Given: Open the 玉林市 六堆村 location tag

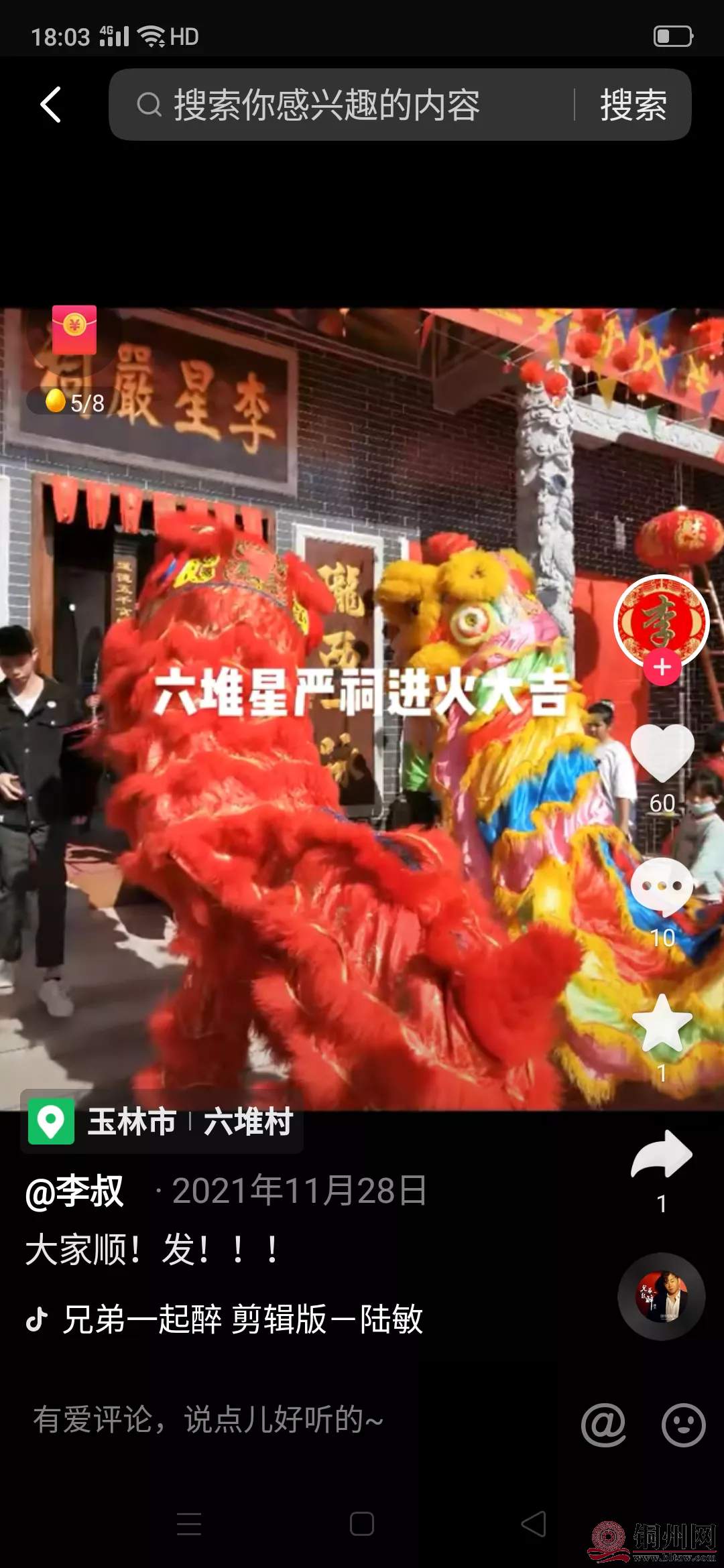Looking at the screenshot, I should (162, 1122).
